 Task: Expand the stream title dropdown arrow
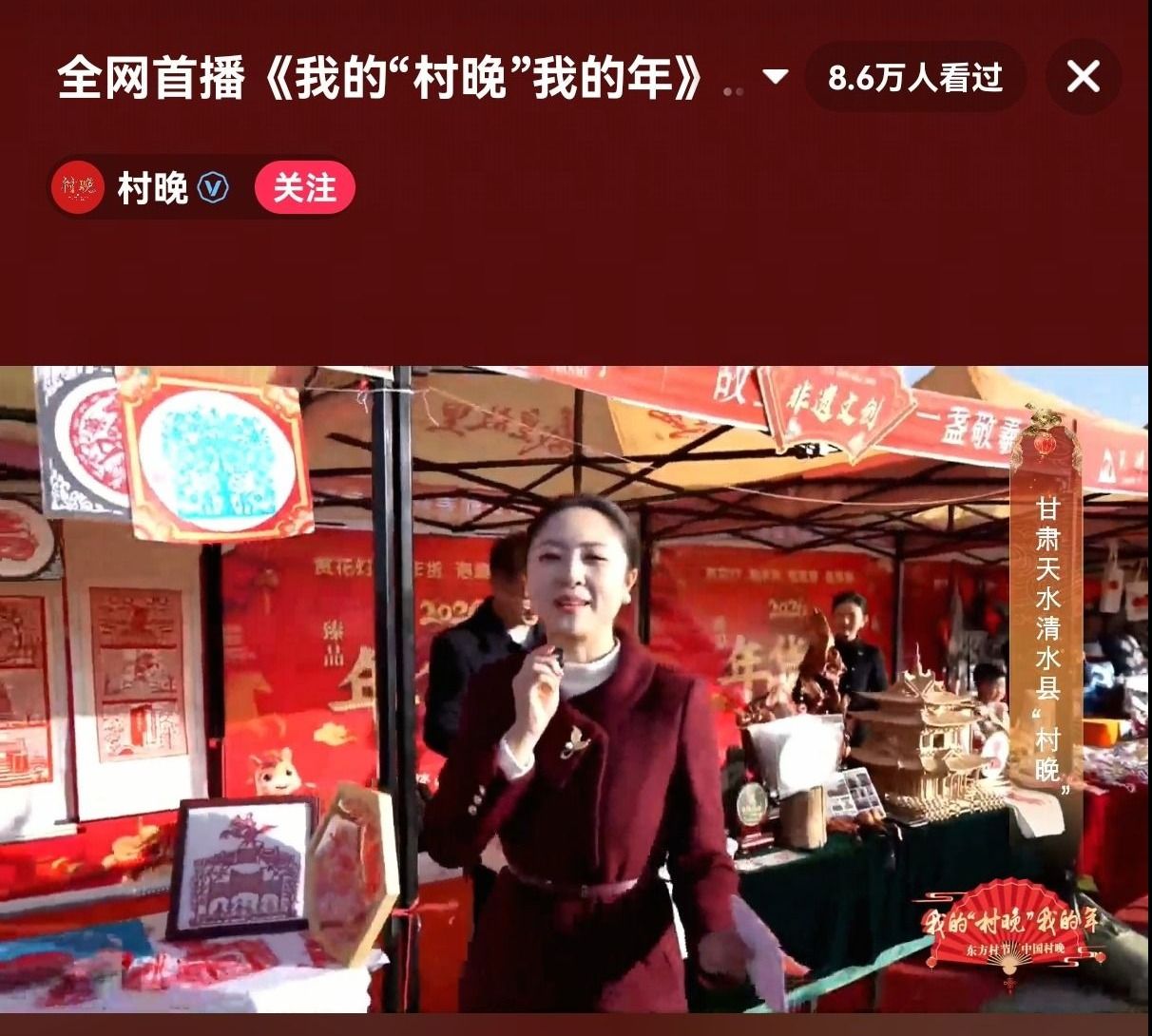[776, 77]
